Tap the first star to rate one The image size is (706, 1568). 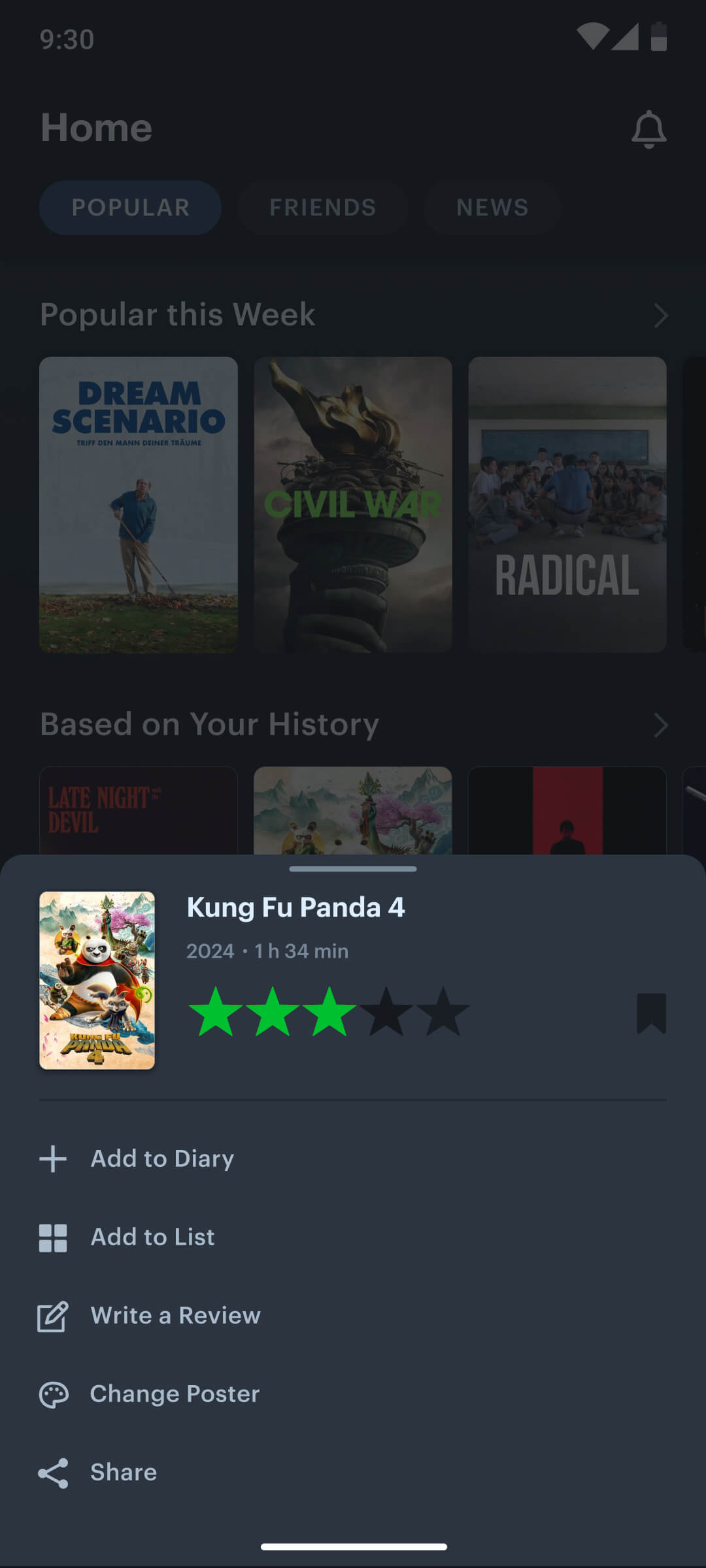click(216, 1012)
